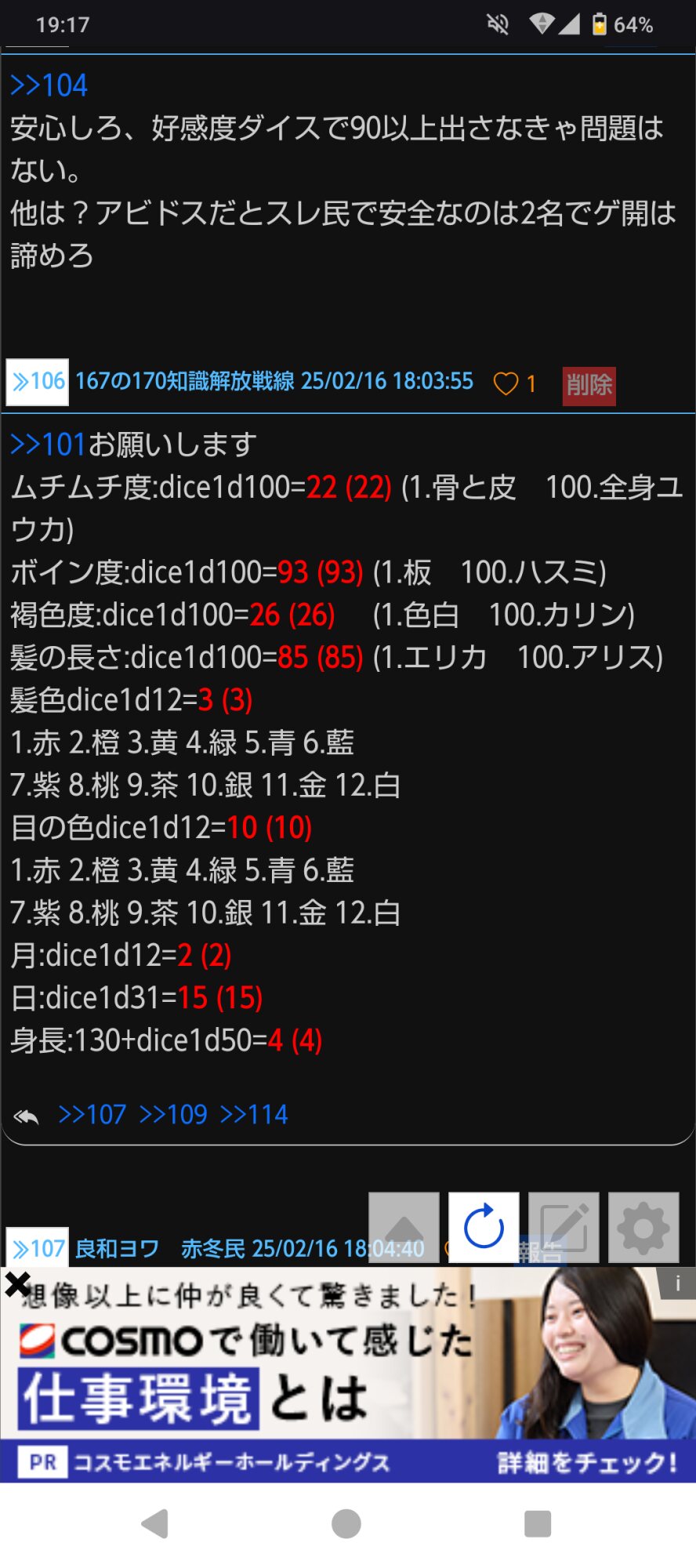Close the Cosmo ad banner
696x1568 pixels.
pyautogui.click(x=17, y=1284)
